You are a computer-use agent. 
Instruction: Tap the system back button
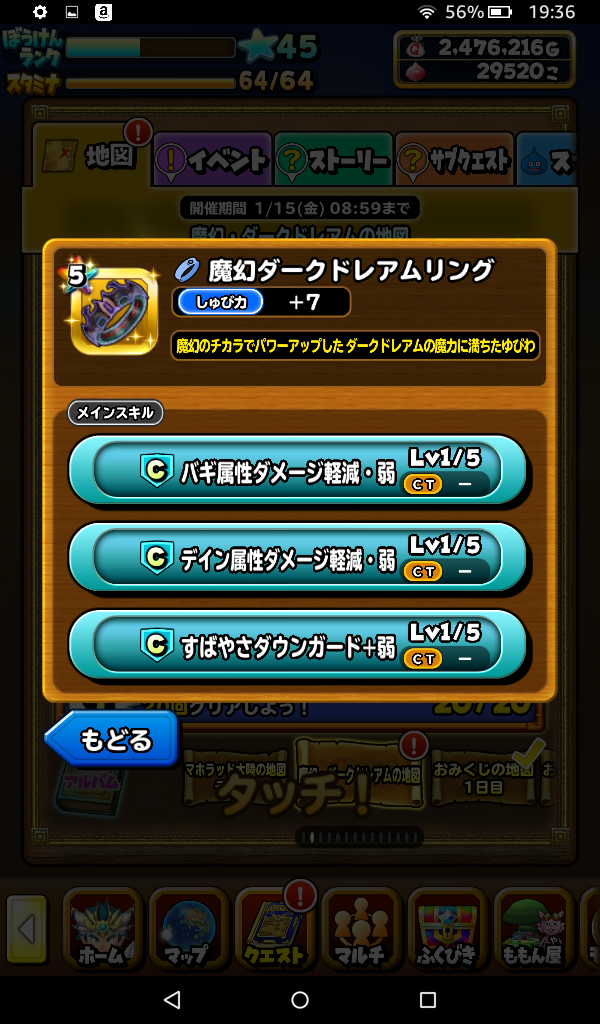(x=171, y=1000)
